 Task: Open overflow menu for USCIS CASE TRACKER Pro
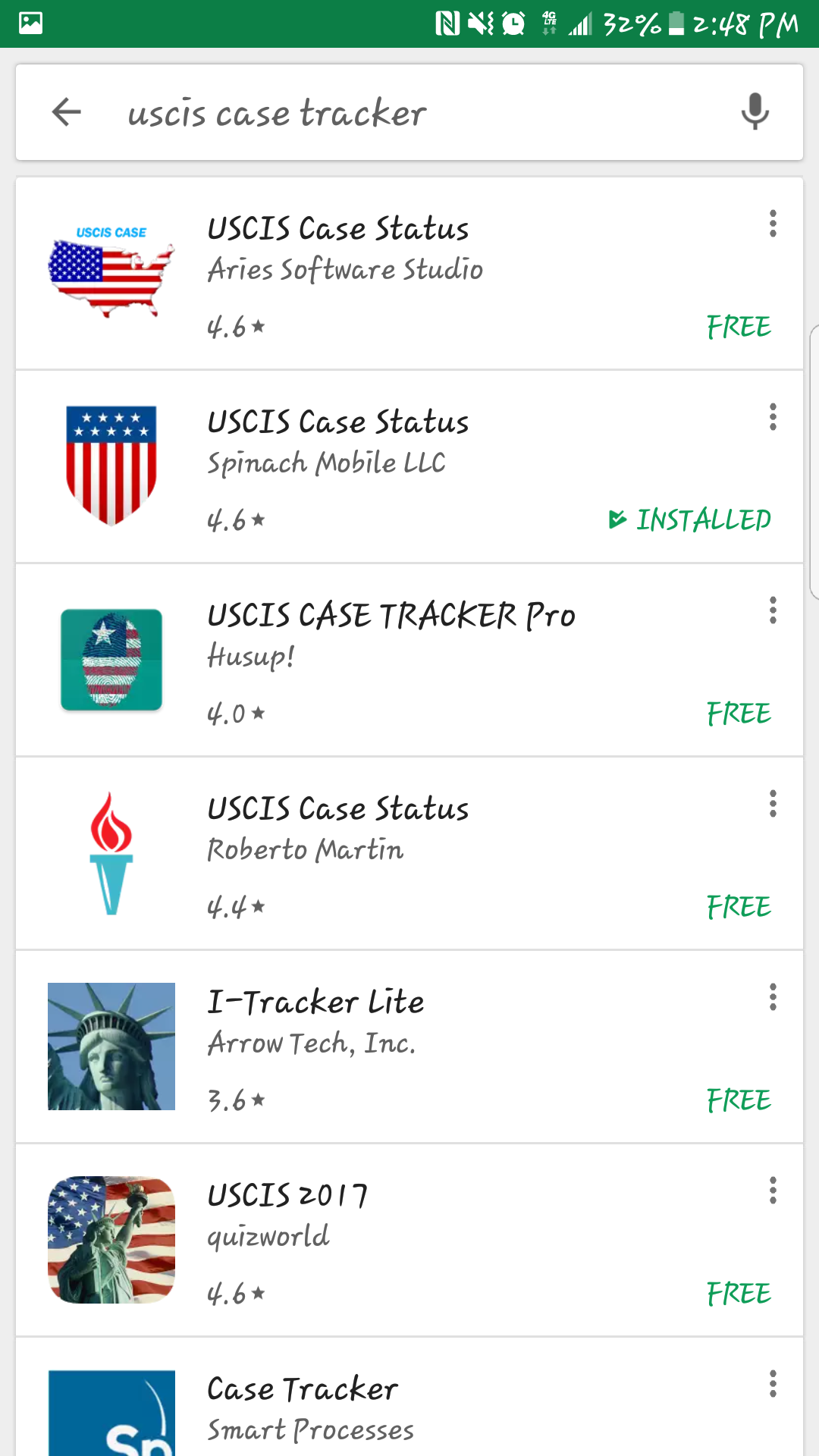pos(773,610)
